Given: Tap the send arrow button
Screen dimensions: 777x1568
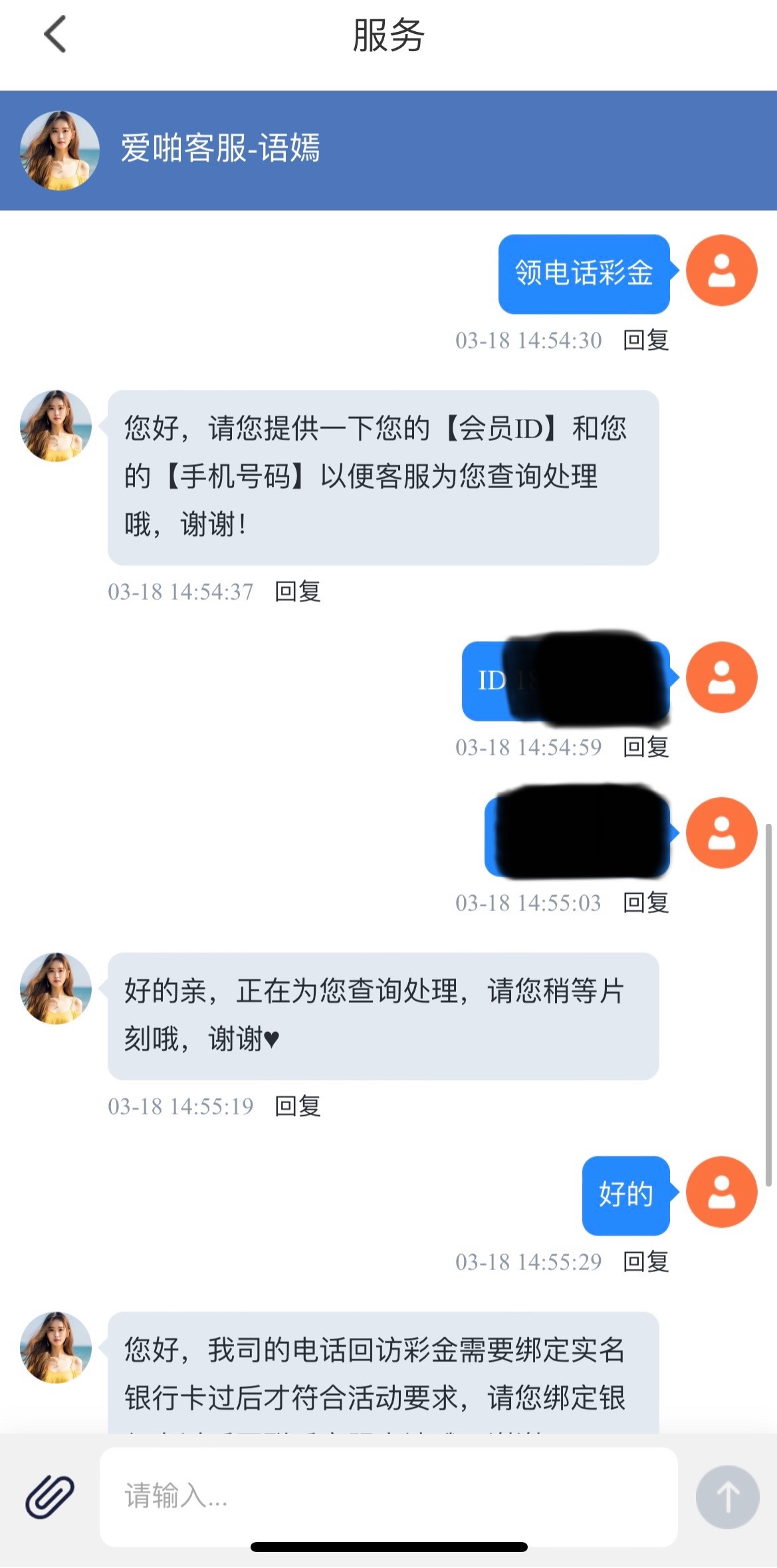Looking at the screenshot, I should [x=727, y=1497].
